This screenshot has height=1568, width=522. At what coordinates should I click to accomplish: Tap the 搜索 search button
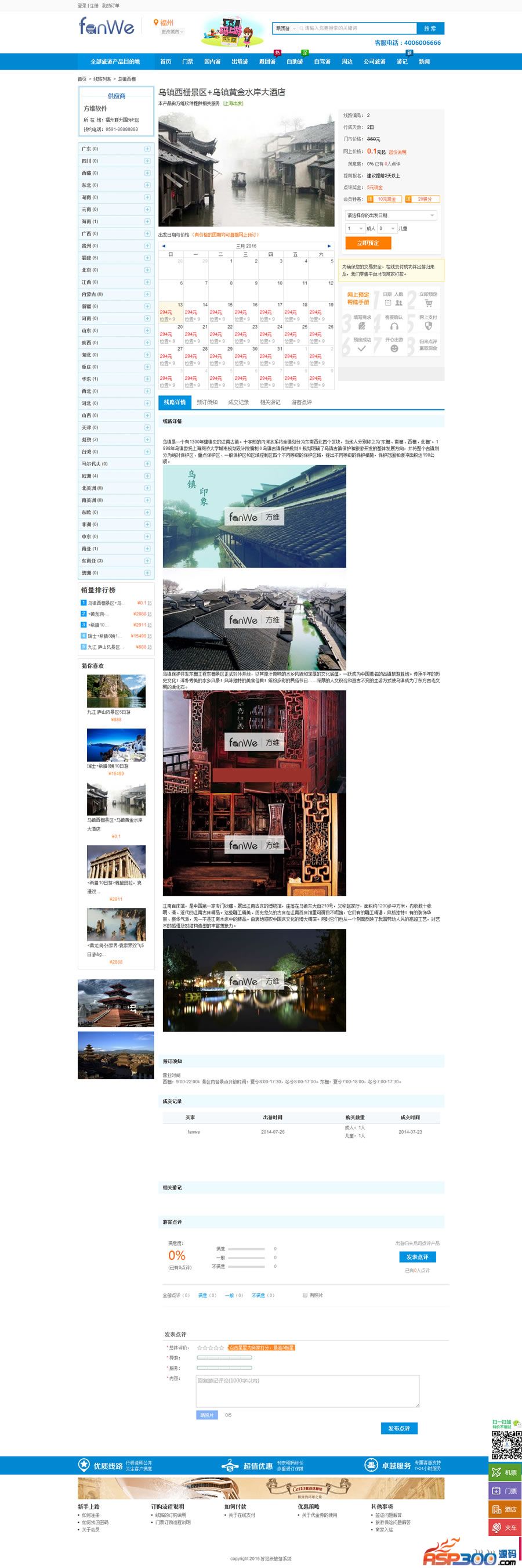point(430,28)
